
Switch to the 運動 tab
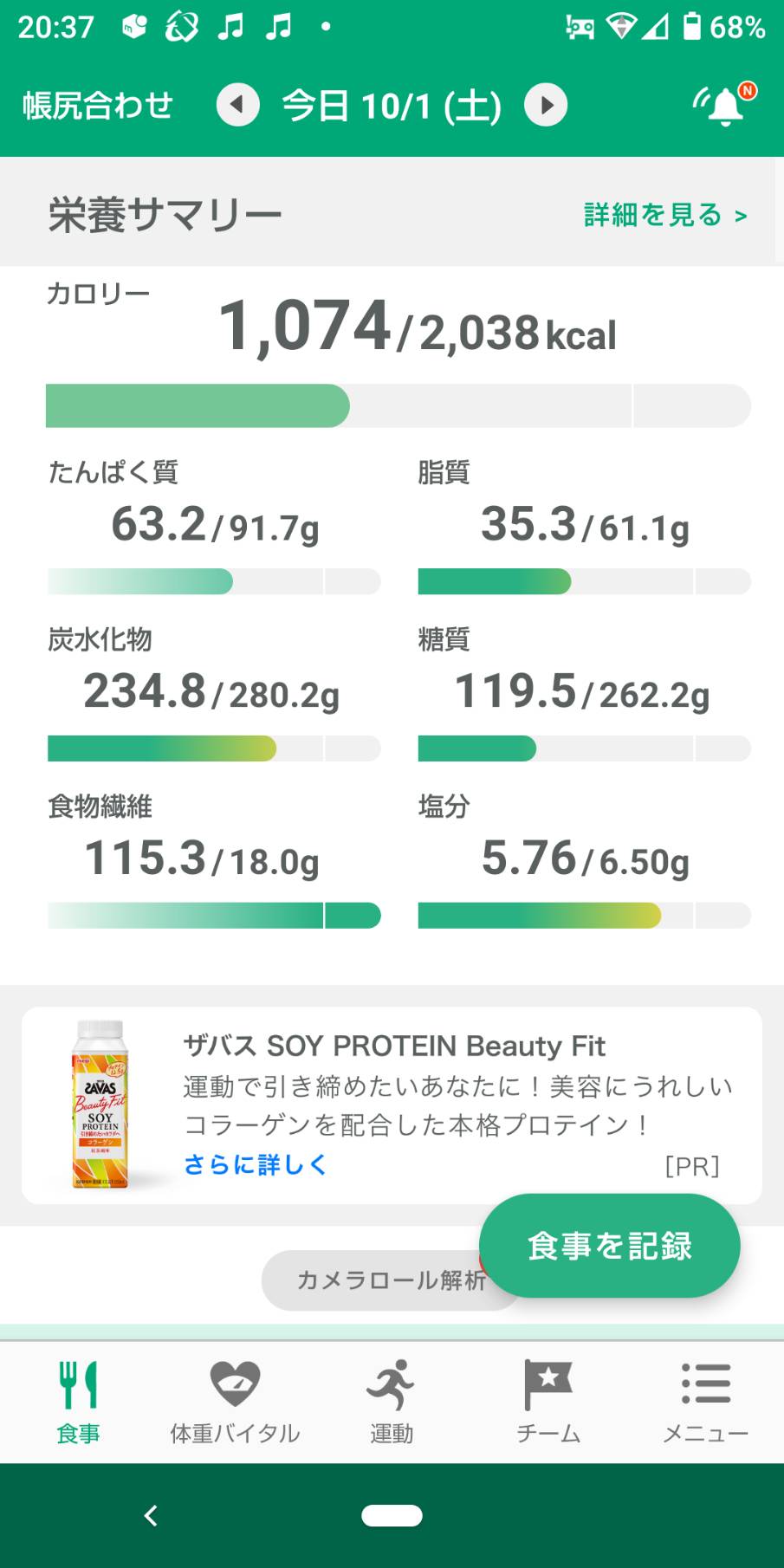392,1403
